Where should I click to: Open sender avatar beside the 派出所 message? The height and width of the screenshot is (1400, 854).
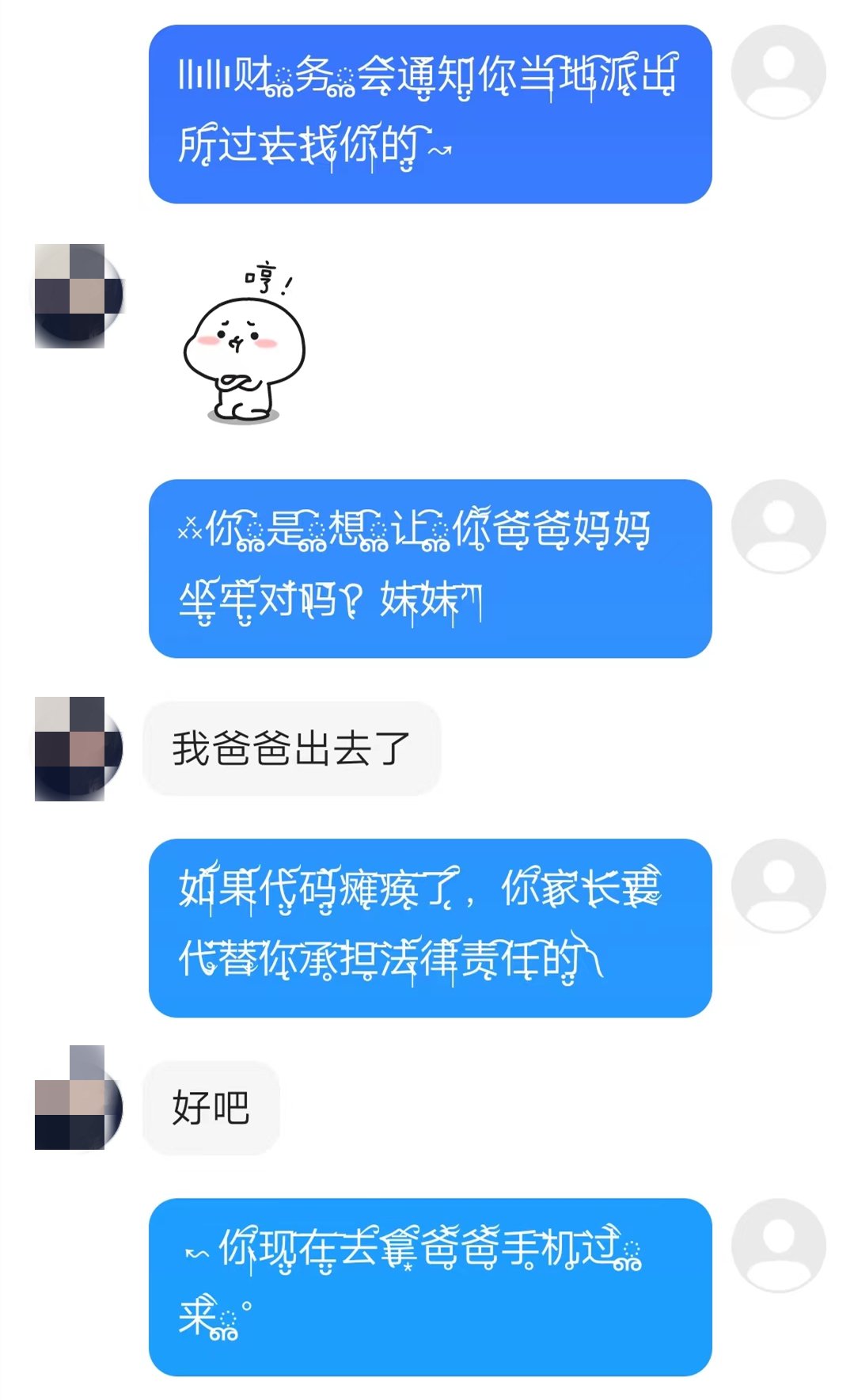click(x=778, y=72)
